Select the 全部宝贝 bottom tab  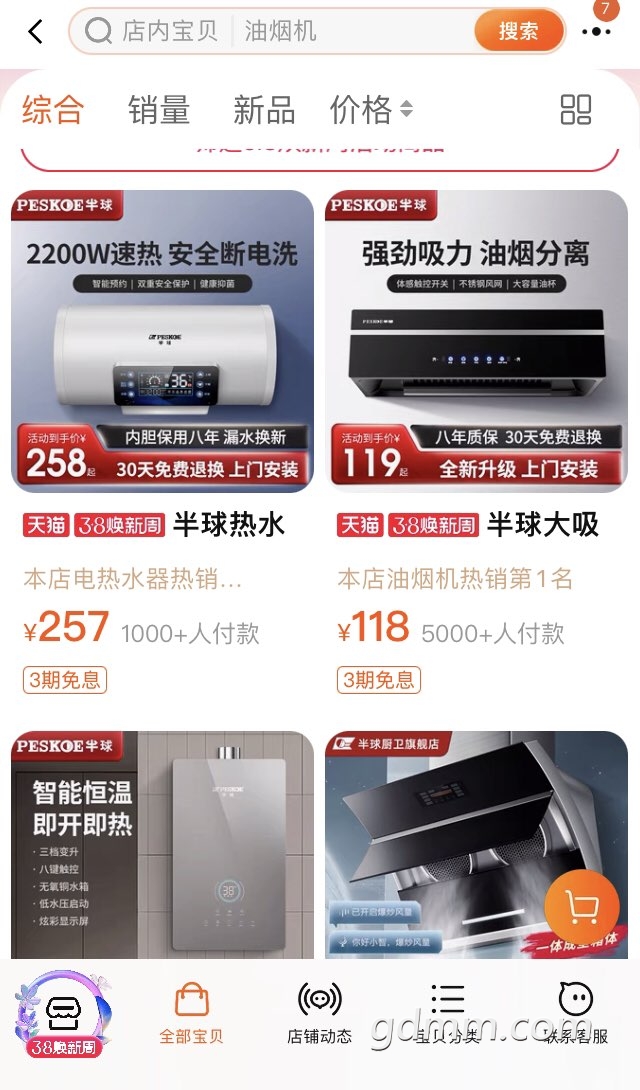point(192,1014)
